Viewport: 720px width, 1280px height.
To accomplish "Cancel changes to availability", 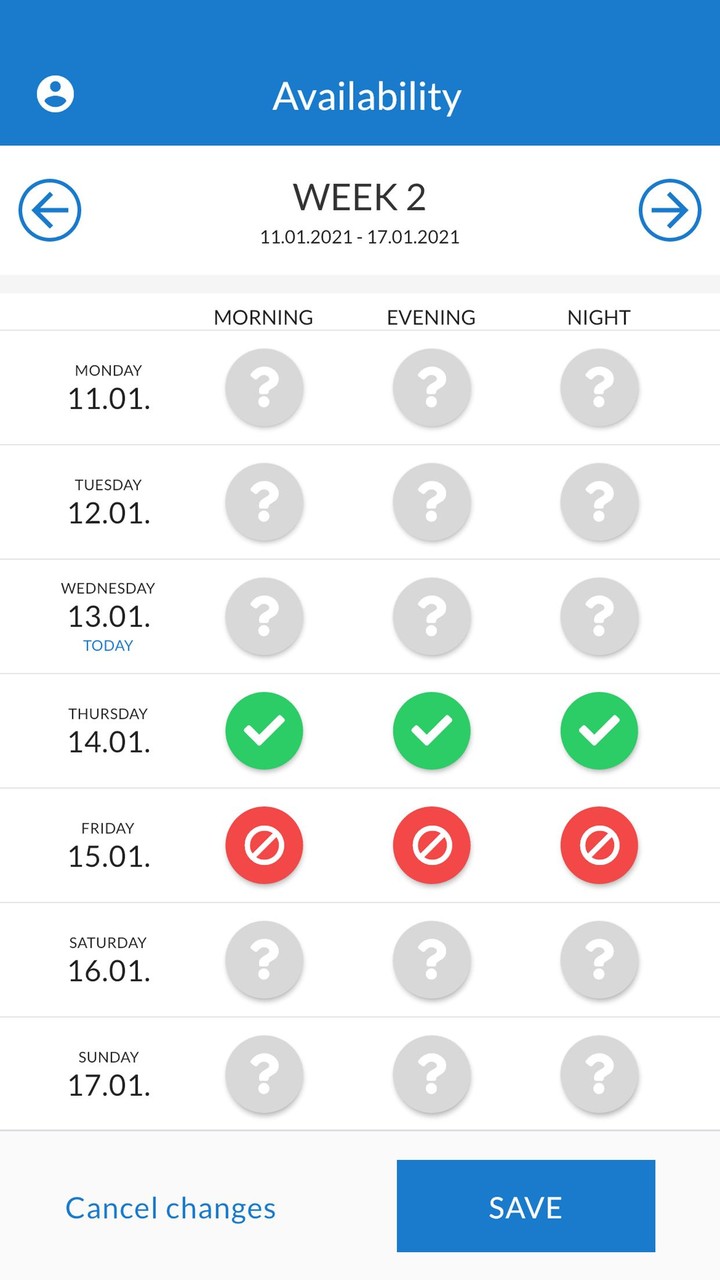I will pyautogui.click(x=170, y=1208).
